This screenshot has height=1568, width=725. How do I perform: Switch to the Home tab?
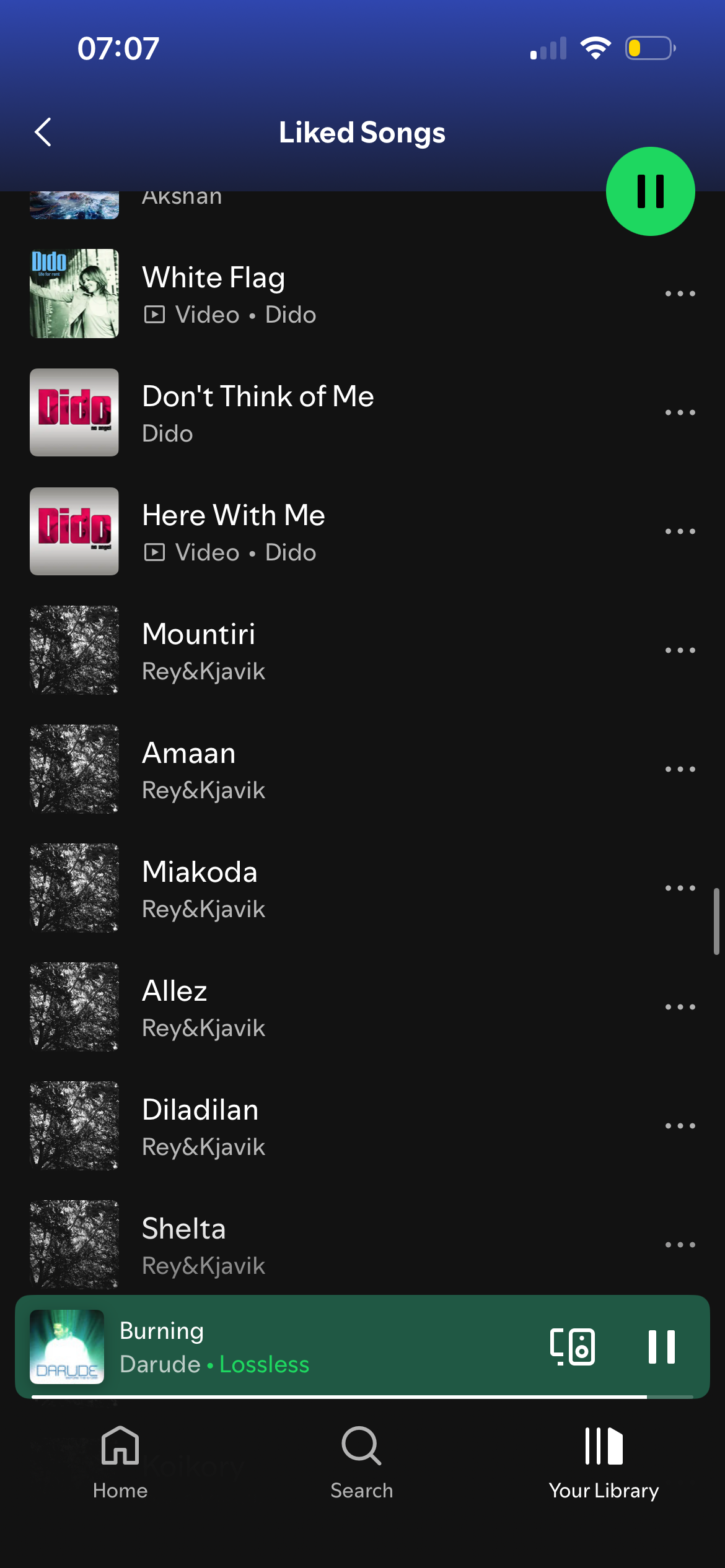tap(120, 1462)
